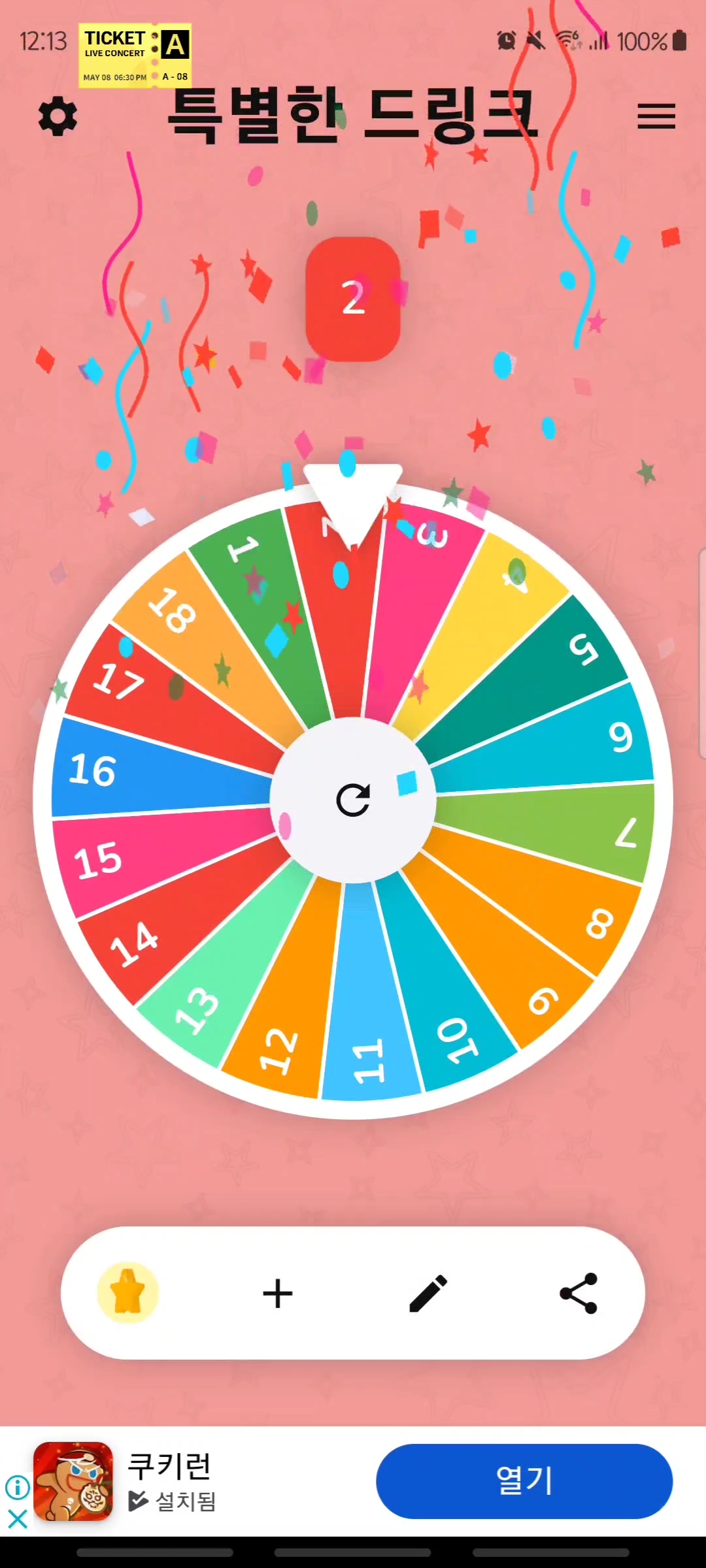Tap the yellow star favorite button
706x1568 pixels.
click(x=128, y=1292)
